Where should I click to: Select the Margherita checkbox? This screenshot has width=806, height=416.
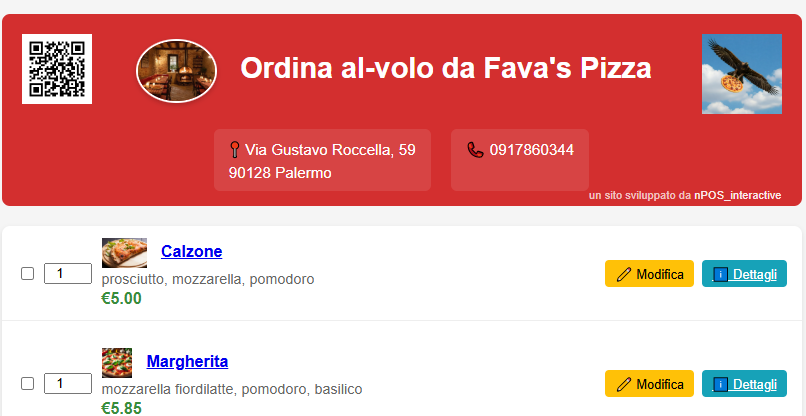coord(28,383)
